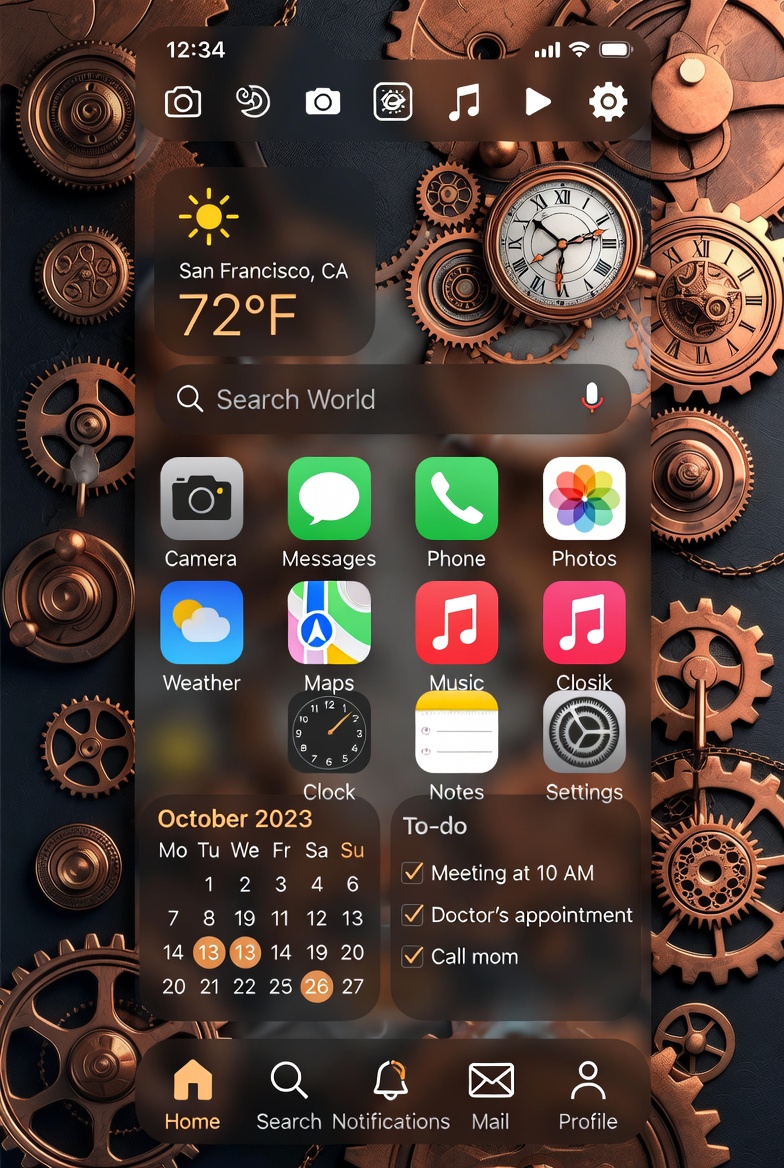This screenshot has height=1168, width=784.
Task: Open the Messages app
Action: click(329, 498)
